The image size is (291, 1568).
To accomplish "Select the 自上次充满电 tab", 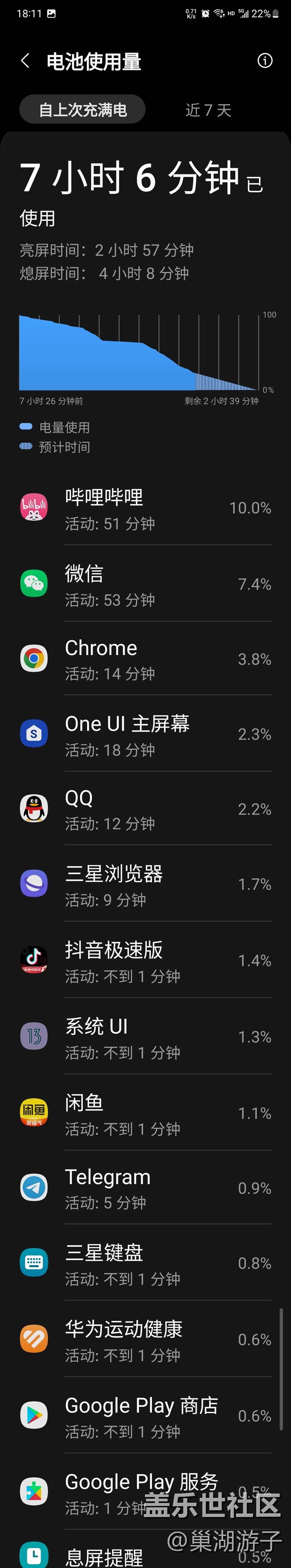I will click(83, 109).
